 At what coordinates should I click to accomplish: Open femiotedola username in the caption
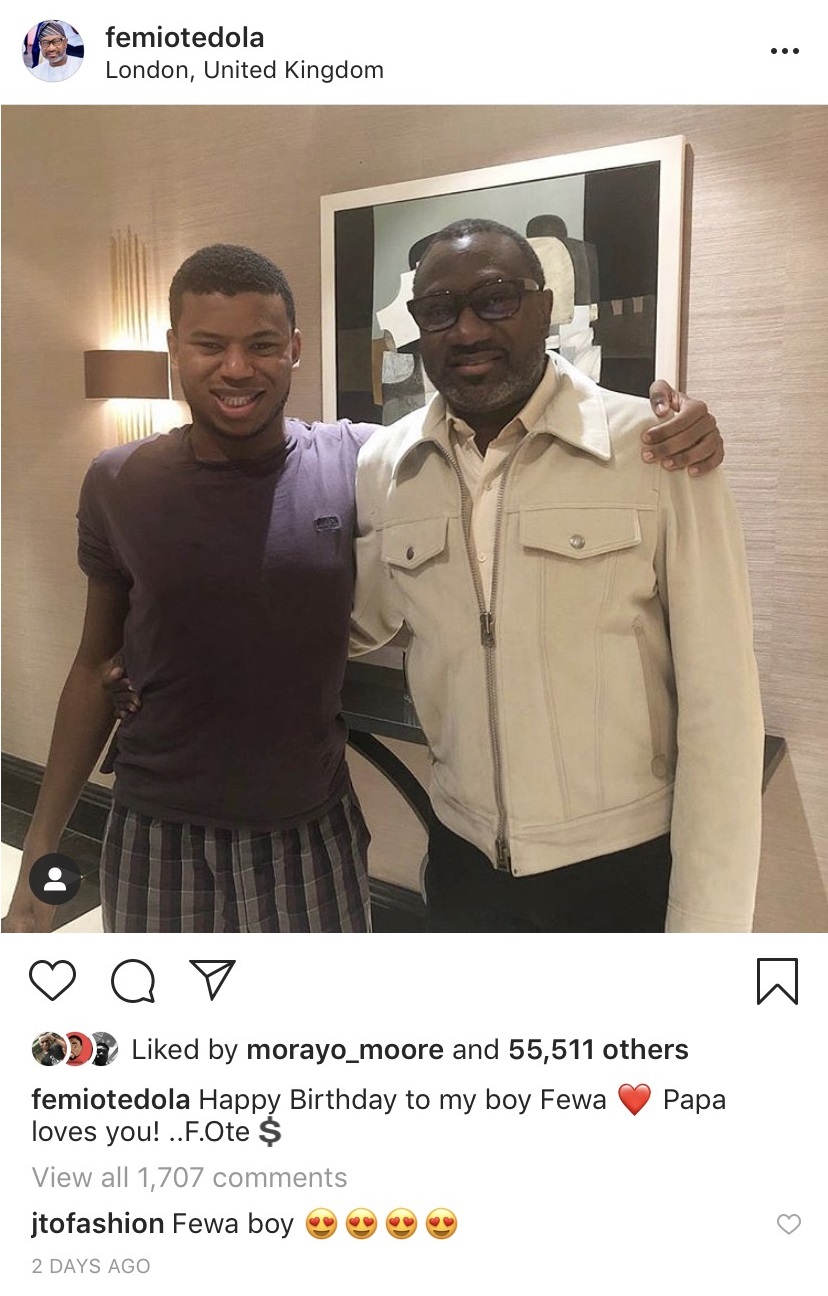[111, 1100]
